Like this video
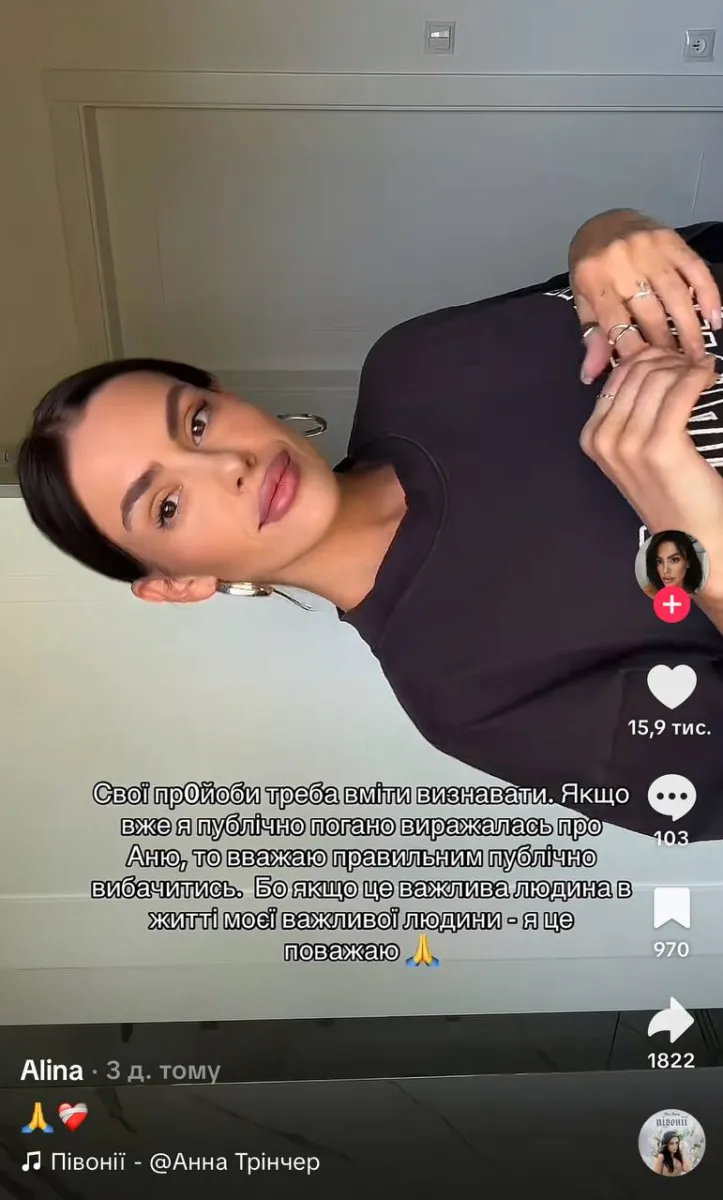This screenshot has height=1200, width=723. [671, 687]
